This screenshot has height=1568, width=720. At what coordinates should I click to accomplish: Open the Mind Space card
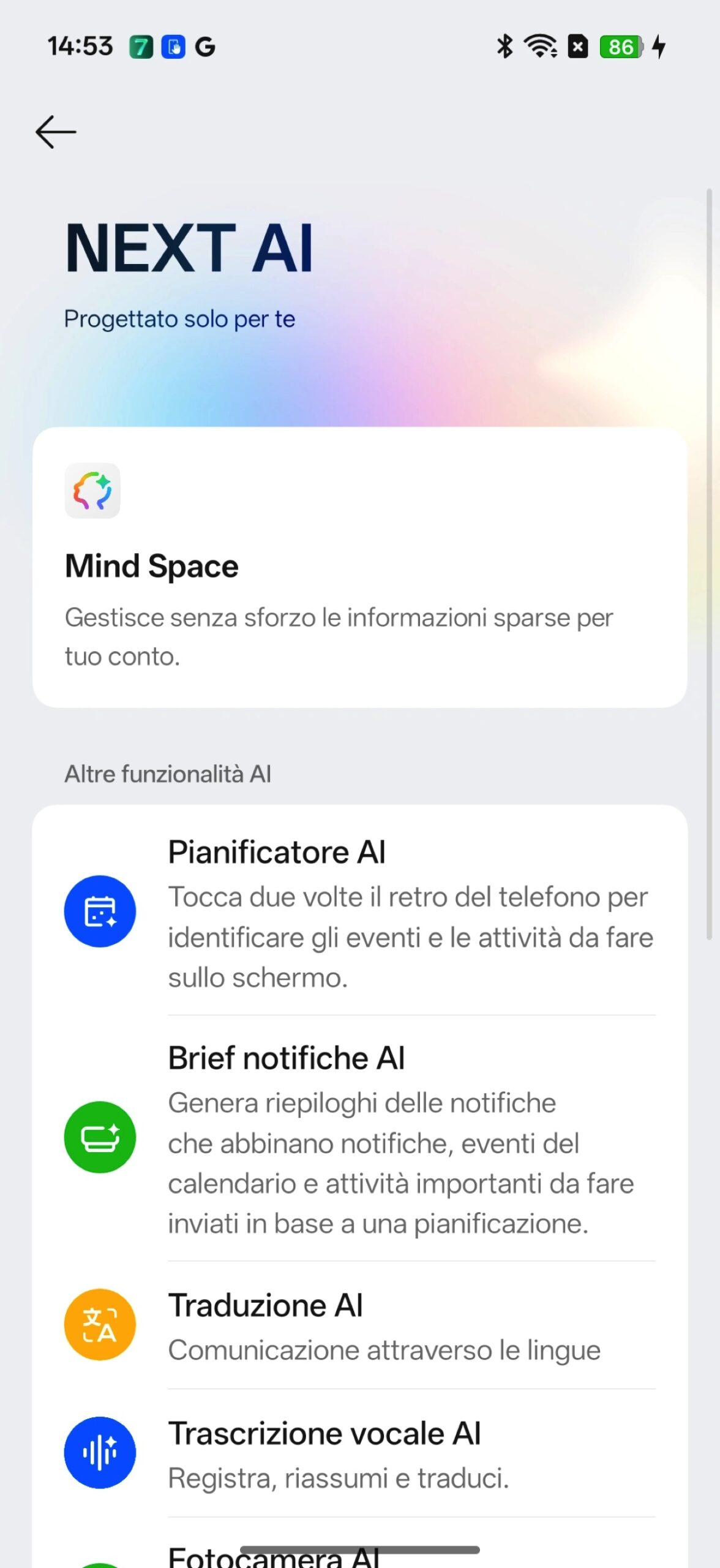(359, 567)
